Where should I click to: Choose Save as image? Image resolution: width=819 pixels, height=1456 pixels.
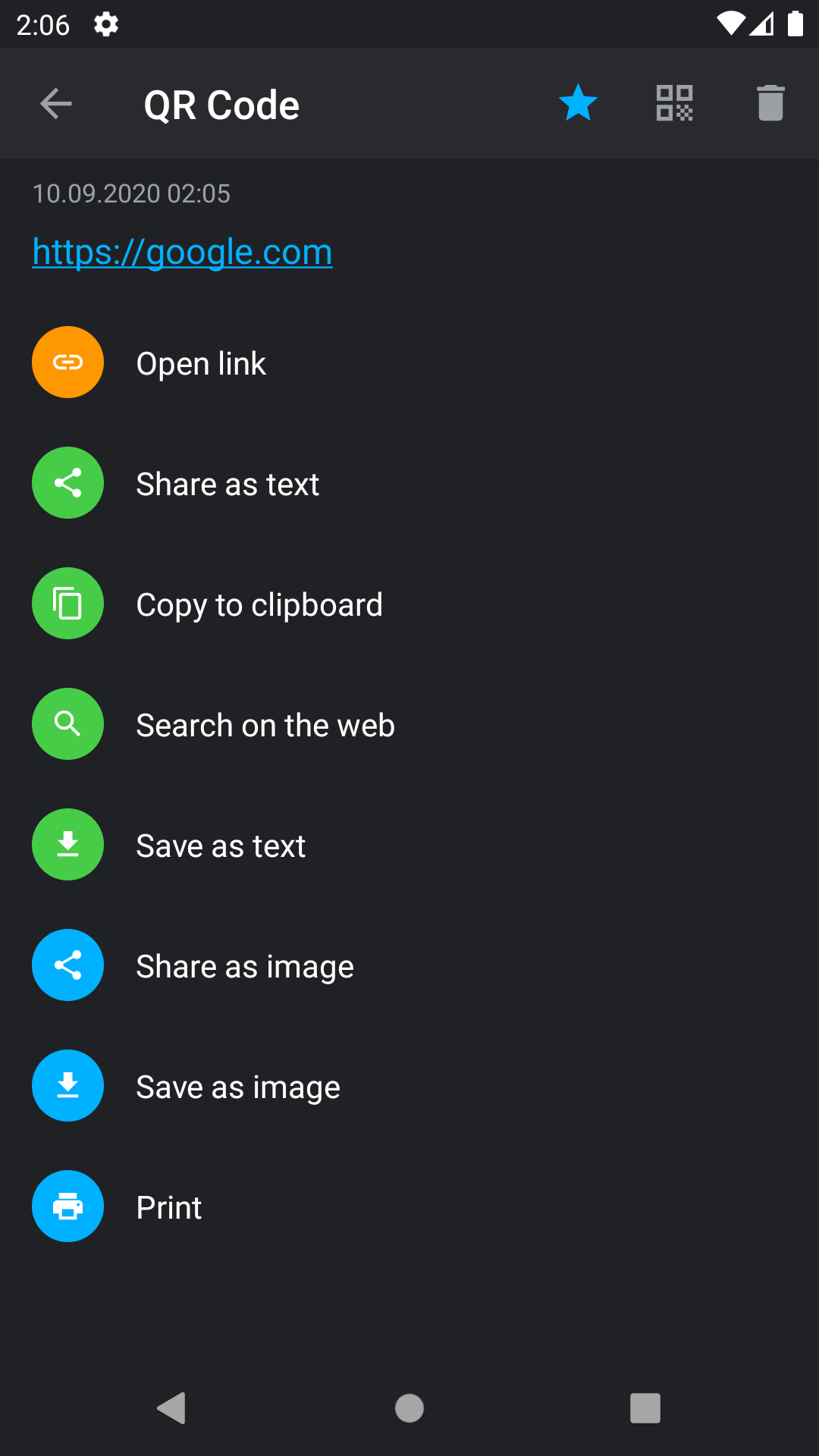237,1087
